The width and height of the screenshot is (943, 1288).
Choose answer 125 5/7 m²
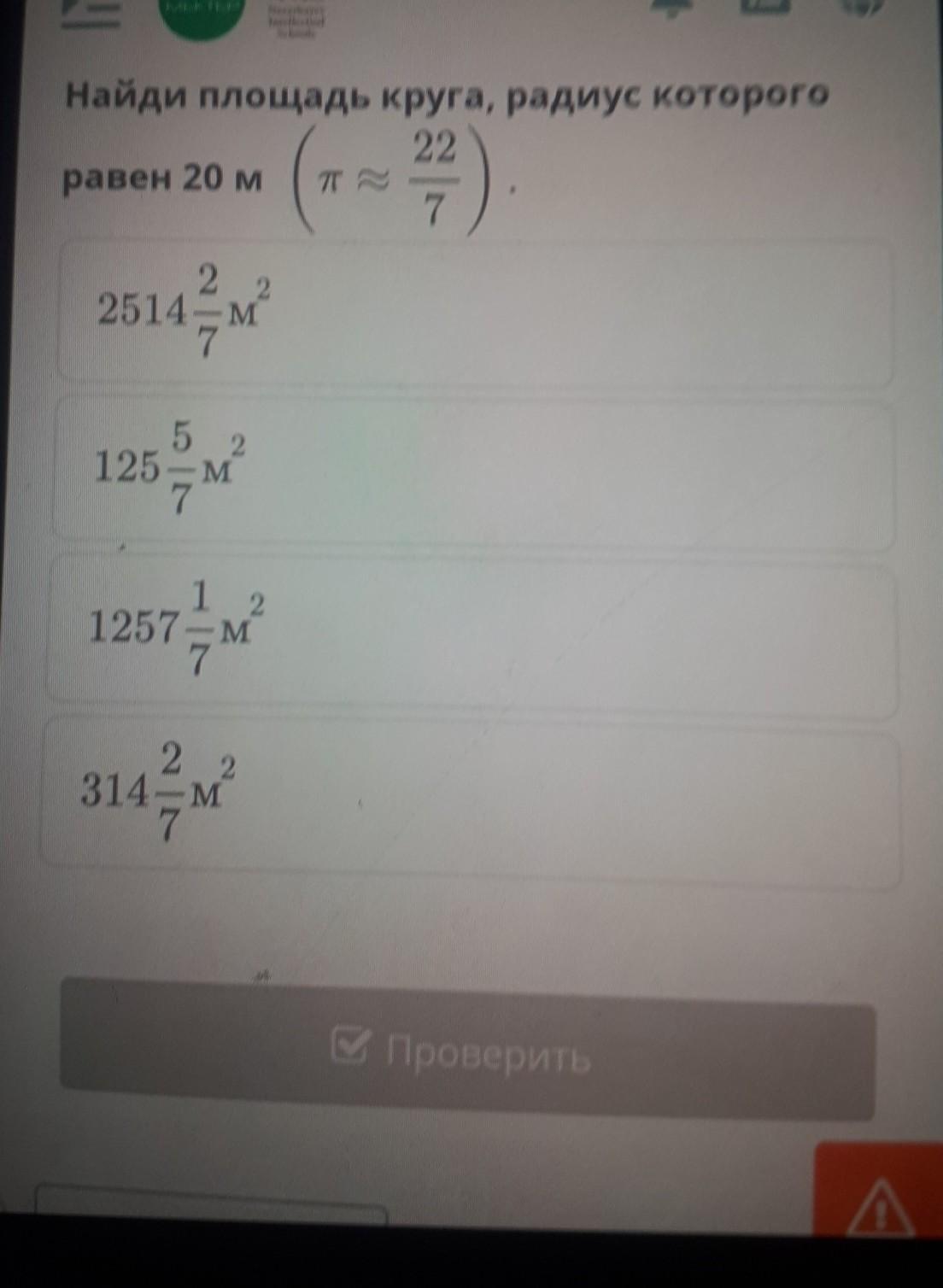(474, 471)
